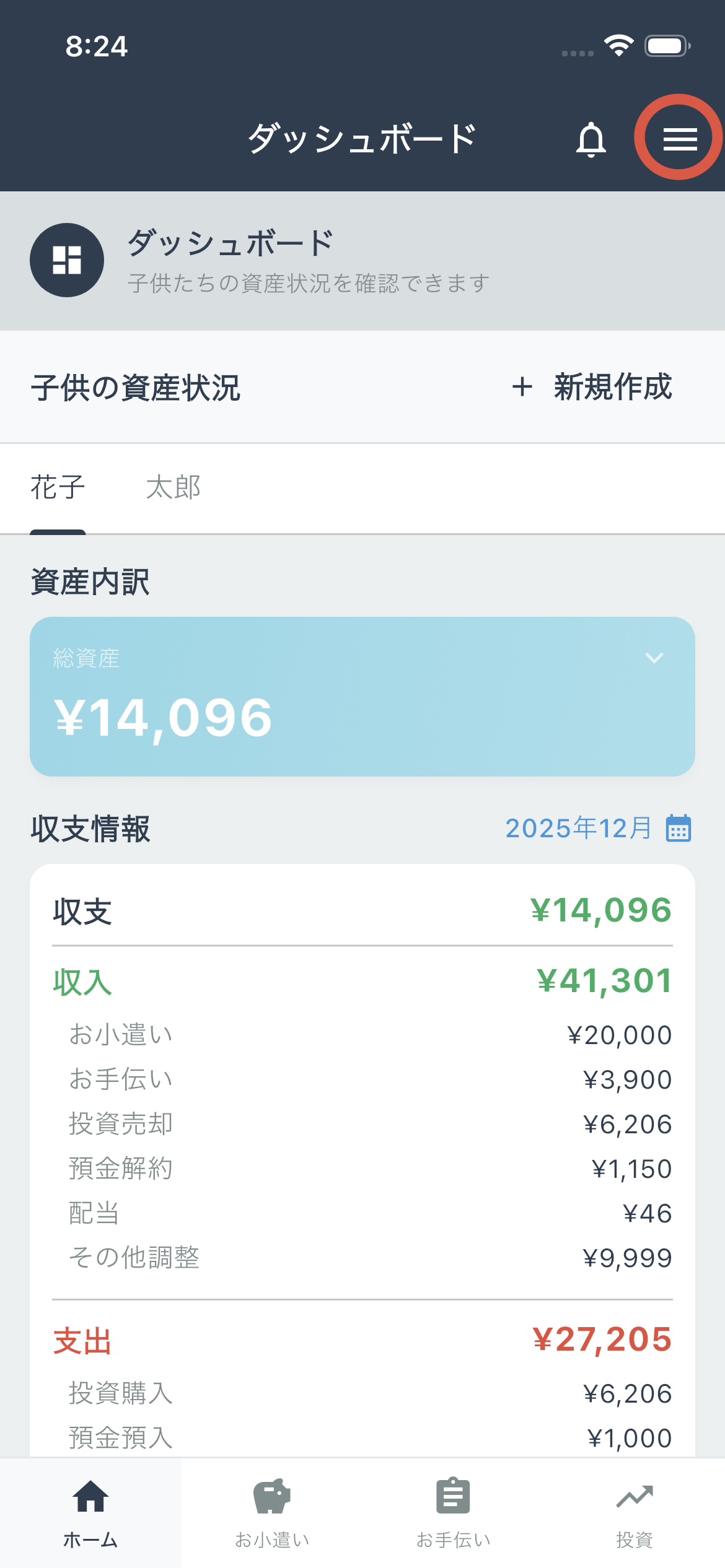Switch to the 投資 tab
The width and height of the screenshot is (725, 1568).
point(635,1513)
